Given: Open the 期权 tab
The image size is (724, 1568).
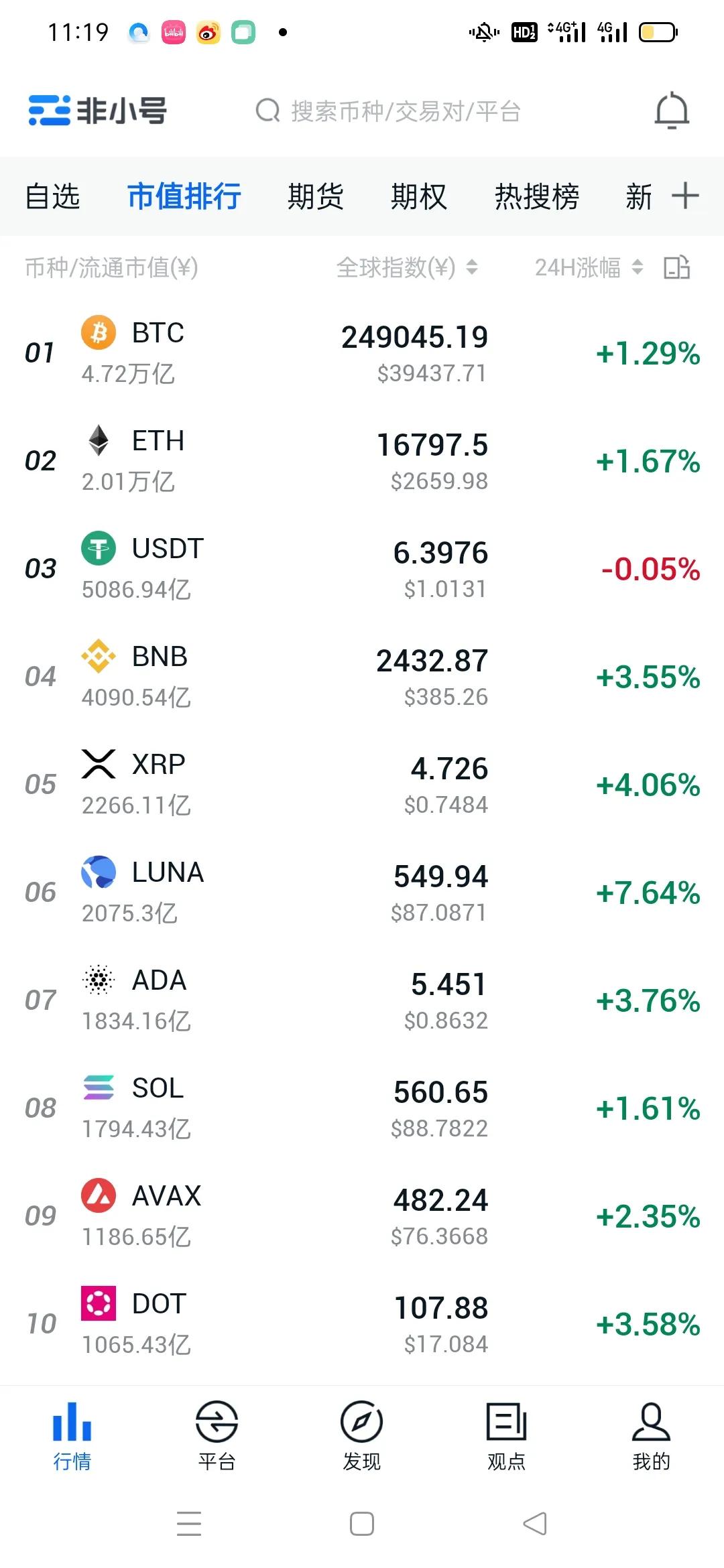Looking at the screenshot, I should pos(419,197).
